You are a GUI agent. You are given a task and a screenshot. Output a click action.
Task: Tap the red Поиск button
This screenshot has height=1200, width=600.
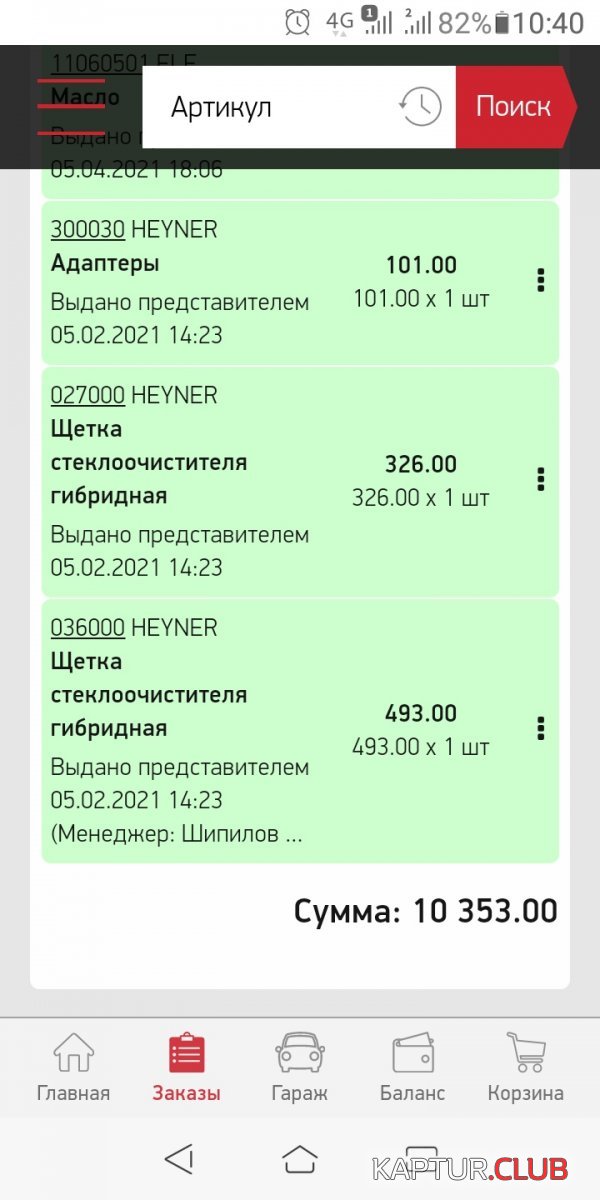pos(514,107)
